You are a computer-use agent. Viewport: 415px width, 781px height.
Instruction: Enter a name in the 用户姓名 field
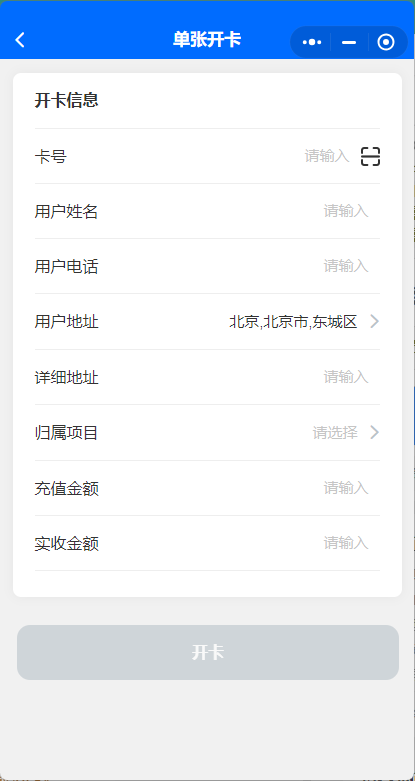[346, 211]
